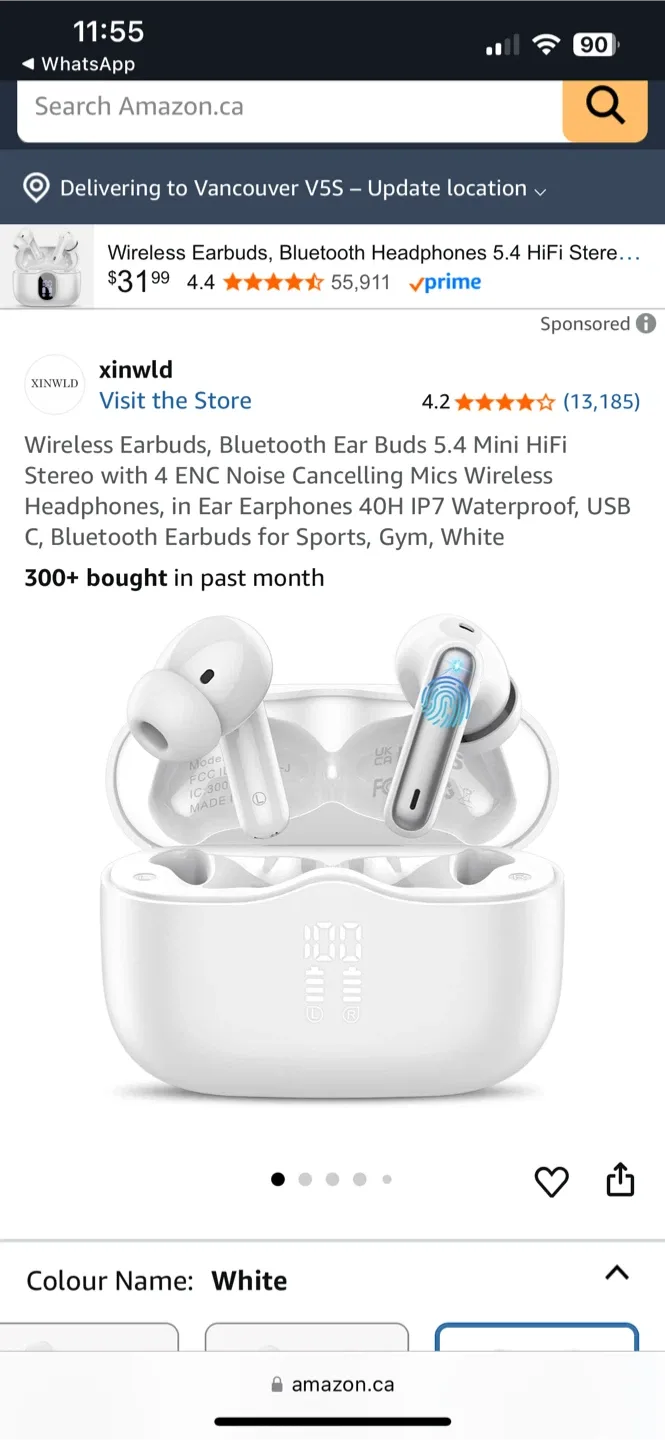Visit the xinwld store
The width and height of the screenshot is (665, 1440).
point(175,401)
